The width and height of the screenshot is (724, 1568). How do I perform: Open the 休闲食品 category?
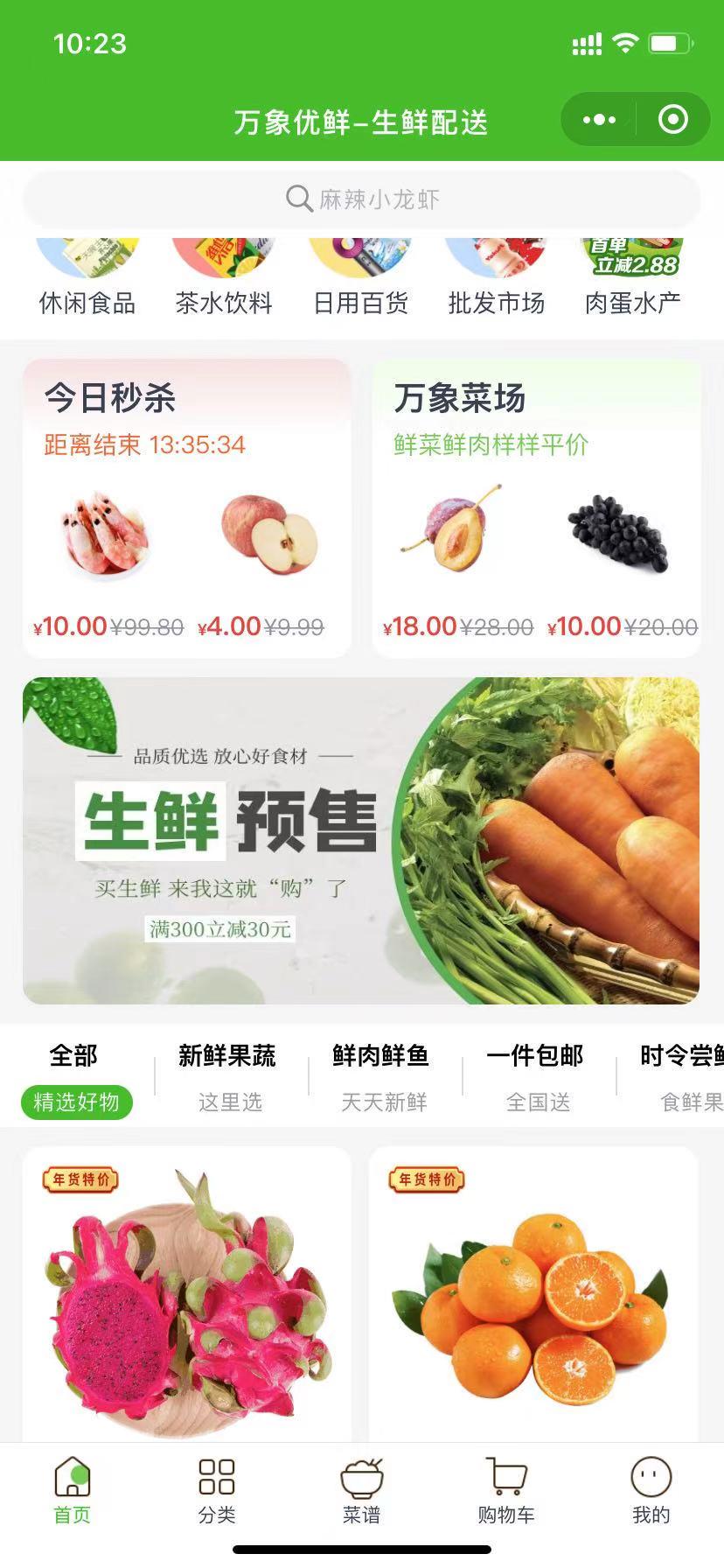pyautogui.click(x=87, y=278)
